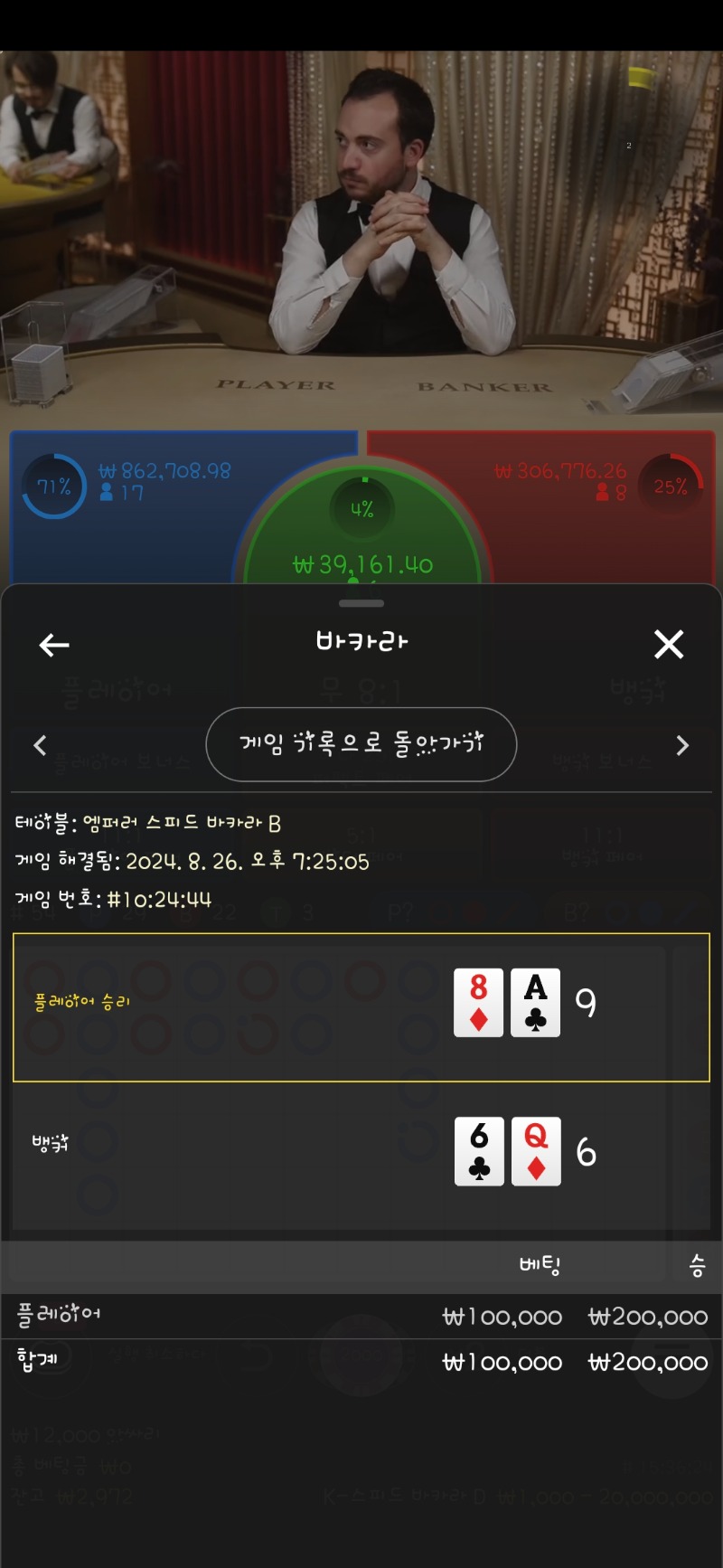Tap the panel's top handle bar

[361, 603]
